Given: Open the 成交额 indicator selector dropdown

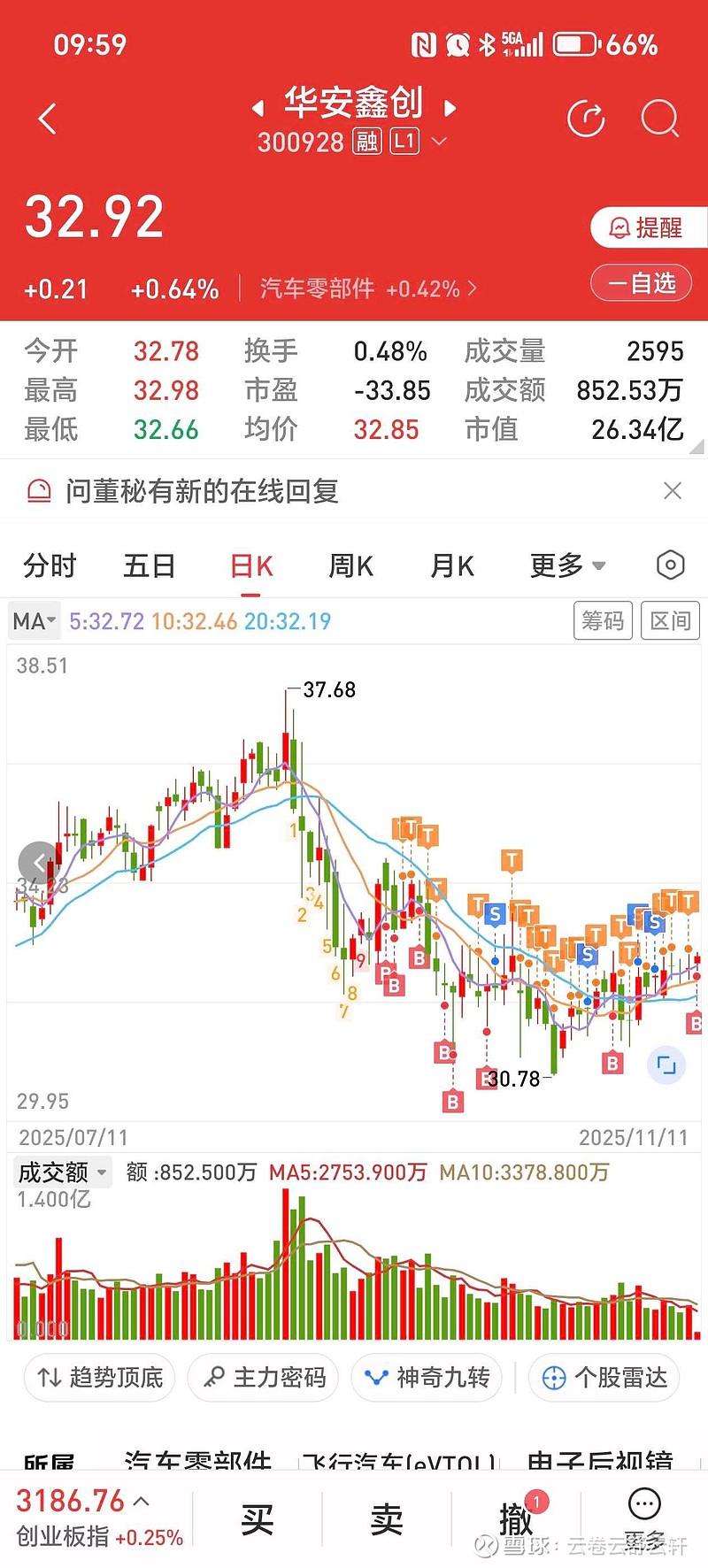Looking at the screenshot, I should pos(61,1172).
